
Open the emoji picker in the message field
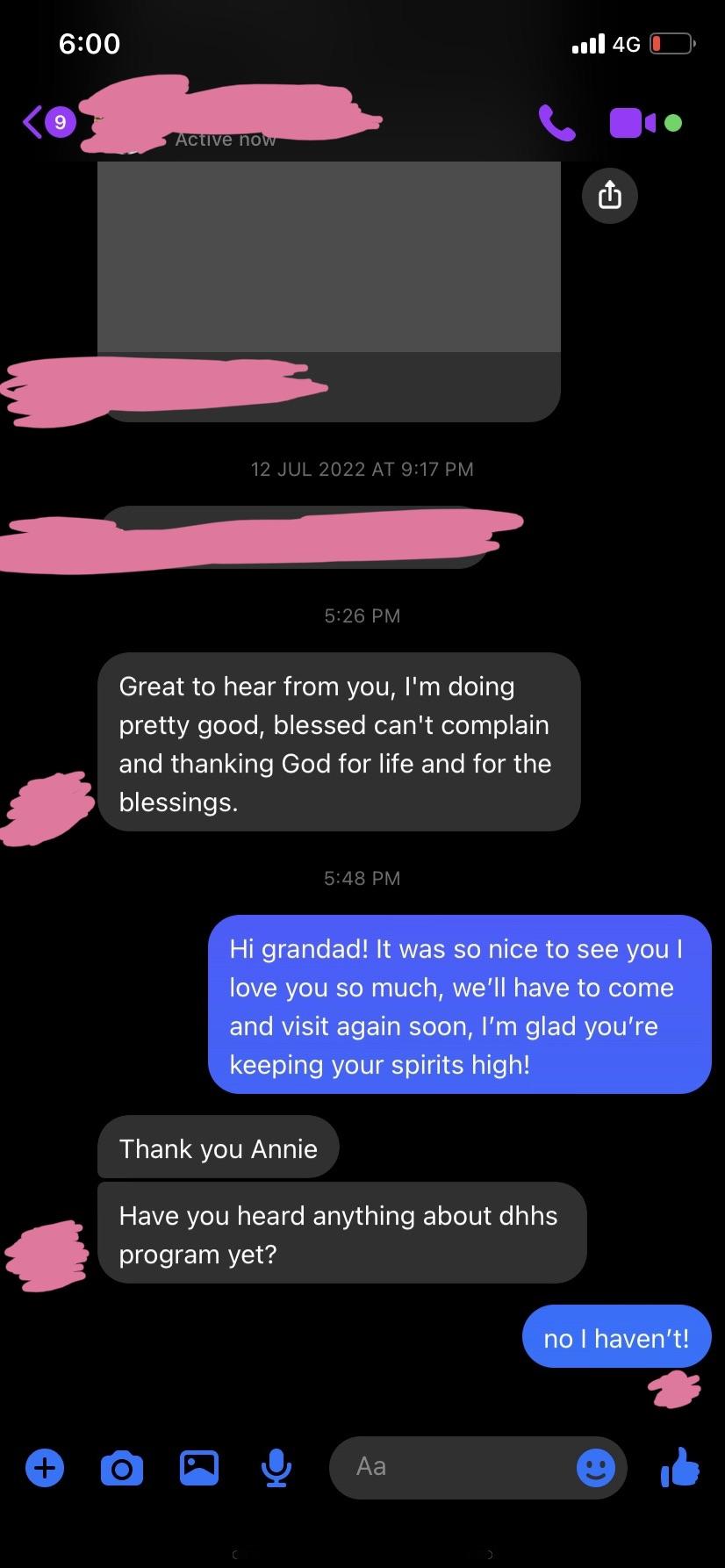596,1467
